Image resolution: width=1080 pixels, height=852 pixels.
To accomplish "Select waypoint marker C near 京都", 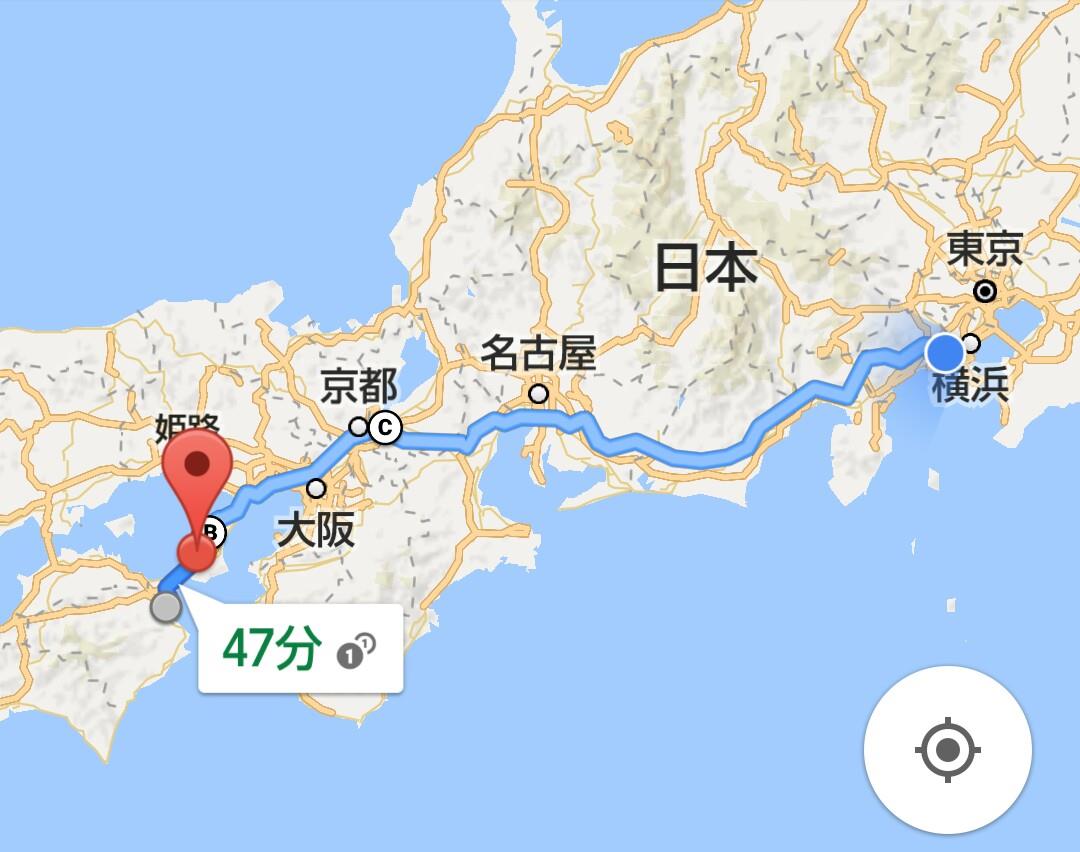I will point(384,428).
